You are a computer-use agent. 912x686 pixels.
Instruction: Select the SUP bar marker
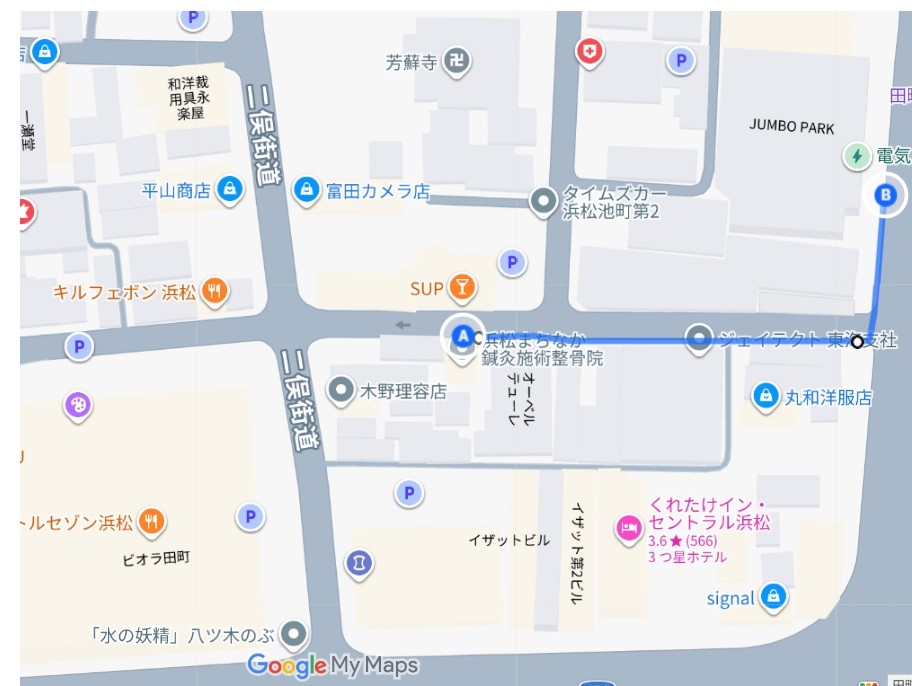[461, 289]
